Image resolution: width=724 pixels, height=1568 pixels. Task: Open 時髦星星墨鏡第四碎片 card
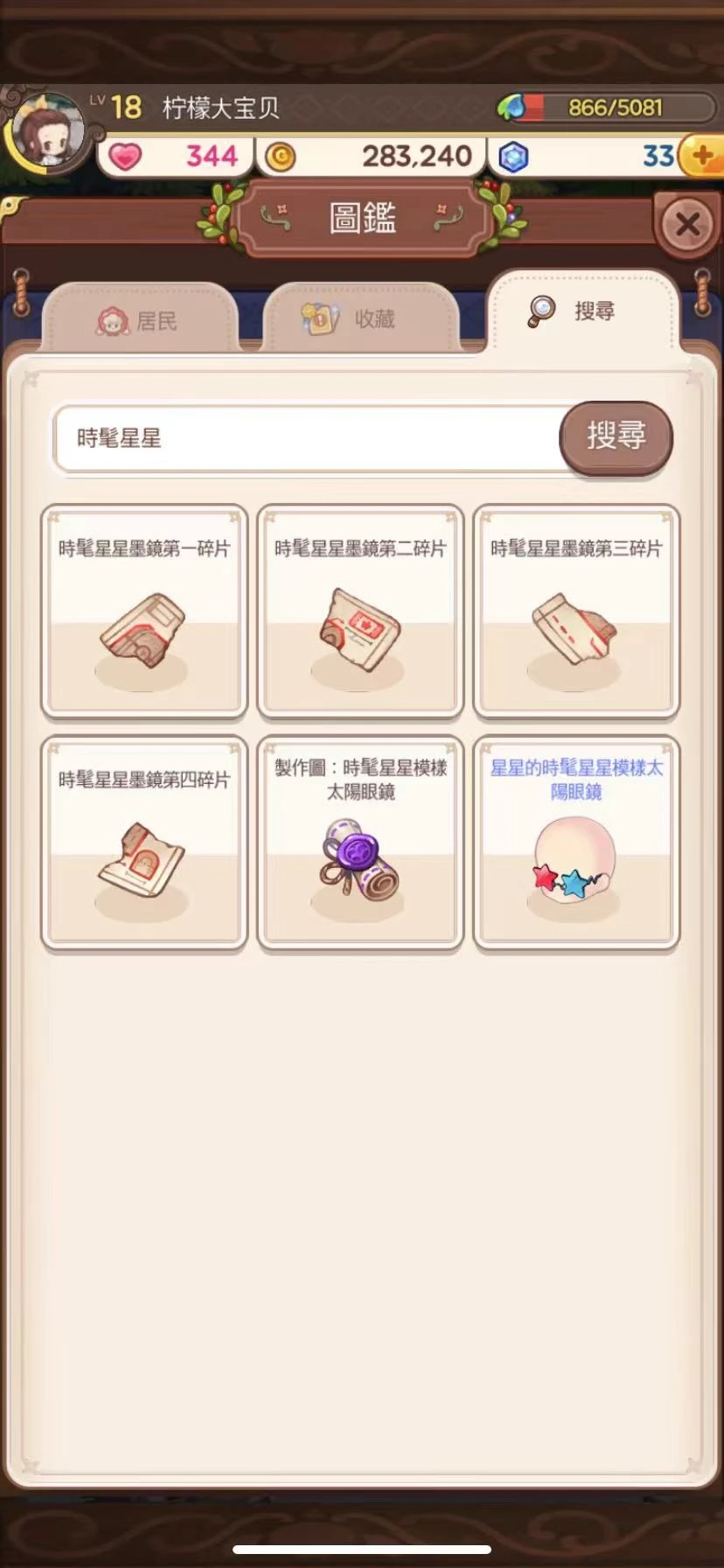(x=144, y=843)
